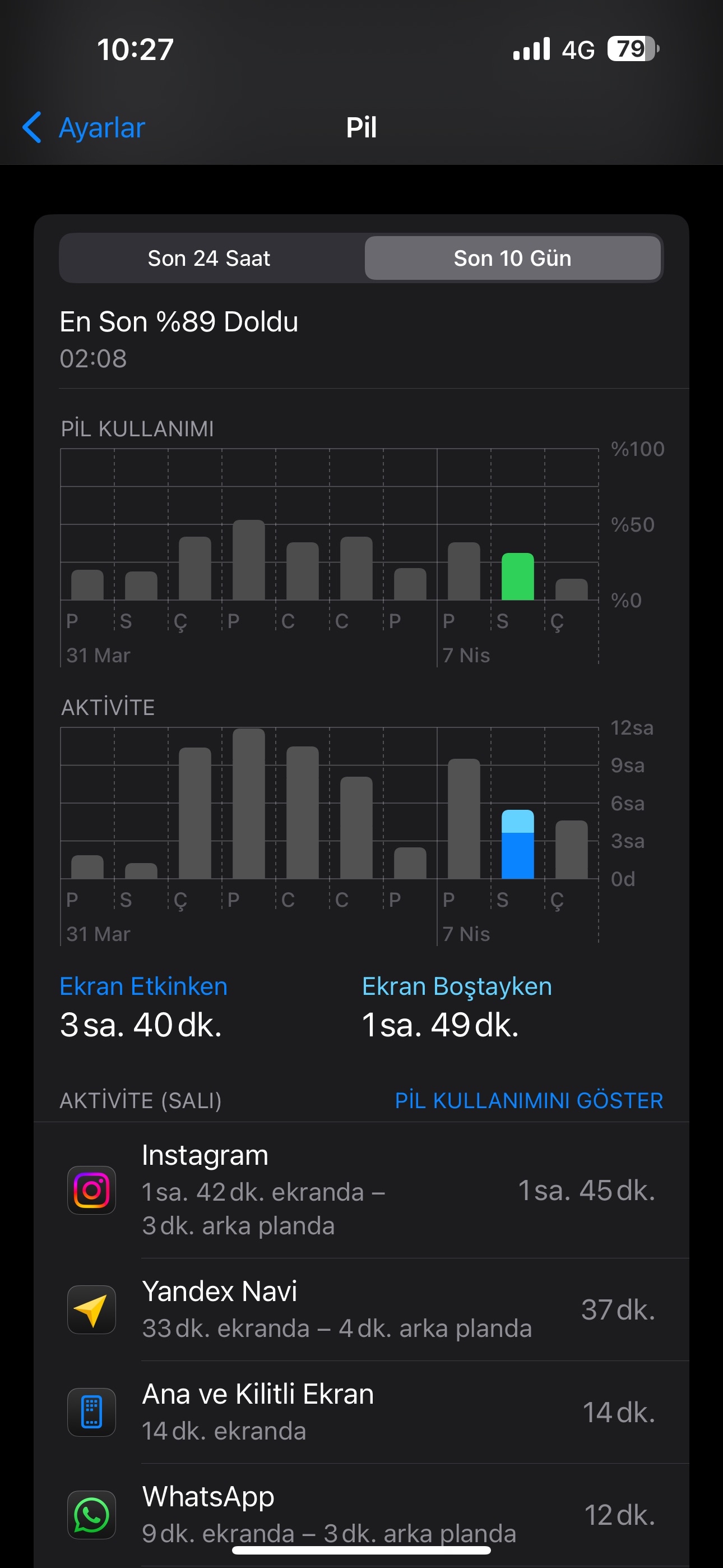Select the blue activity bar for Salı
The image size is (723, 1568).
[x=517, y=843]
